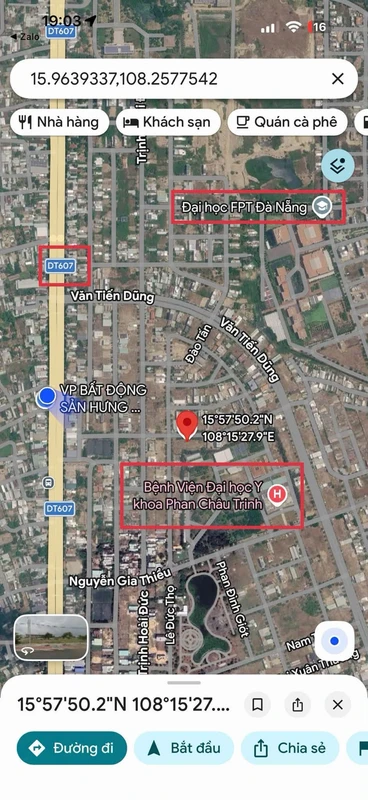Image resolution: width=368 pixels, height=800 pixels.
Task: Edit the coordinates search field
Action: tap(174, 79)
